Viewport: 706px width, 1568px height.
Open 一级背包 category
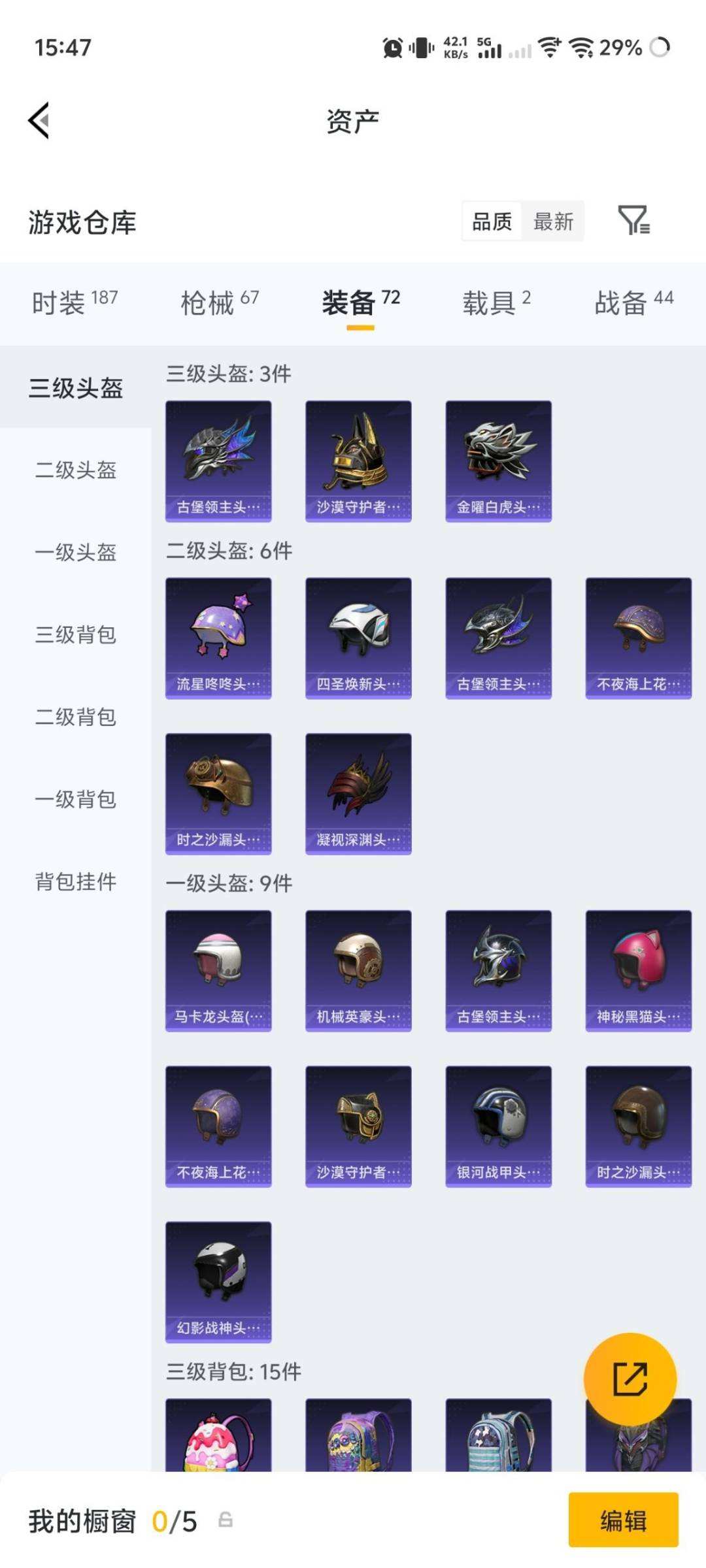coord(76,799)
